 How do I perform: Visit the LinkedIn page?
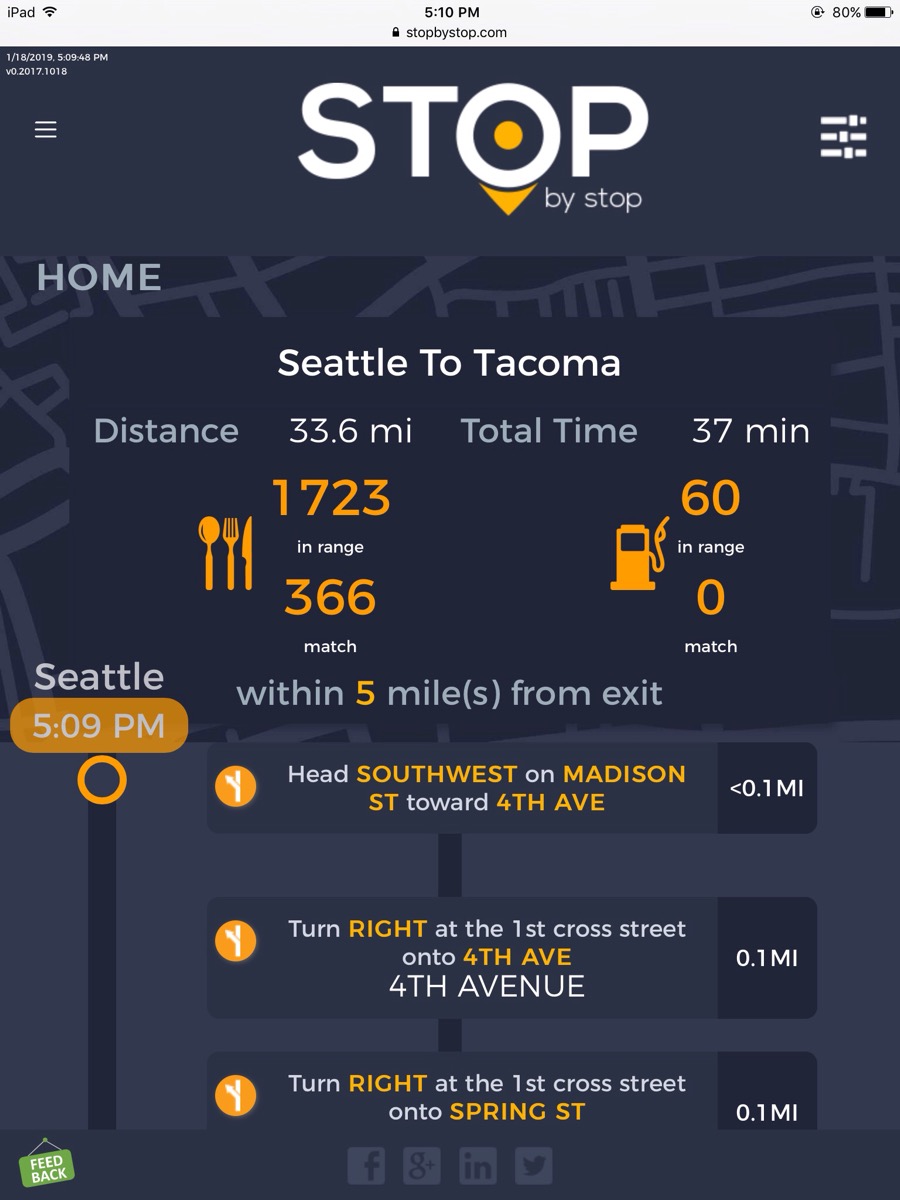[x=478, y=1166]
